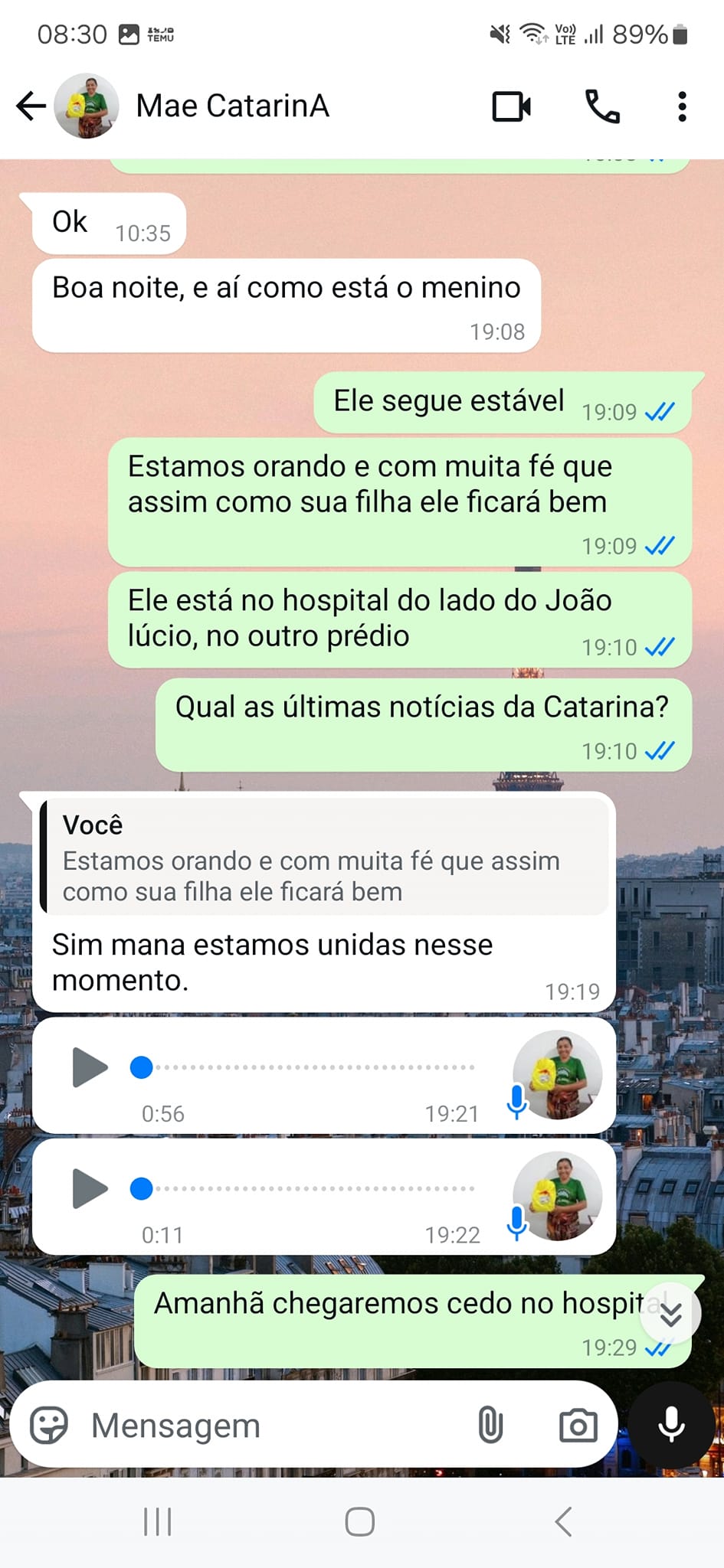Play the 0:11 voice message
This screenshot has width=724, height=1568.
click(90, 1188)
